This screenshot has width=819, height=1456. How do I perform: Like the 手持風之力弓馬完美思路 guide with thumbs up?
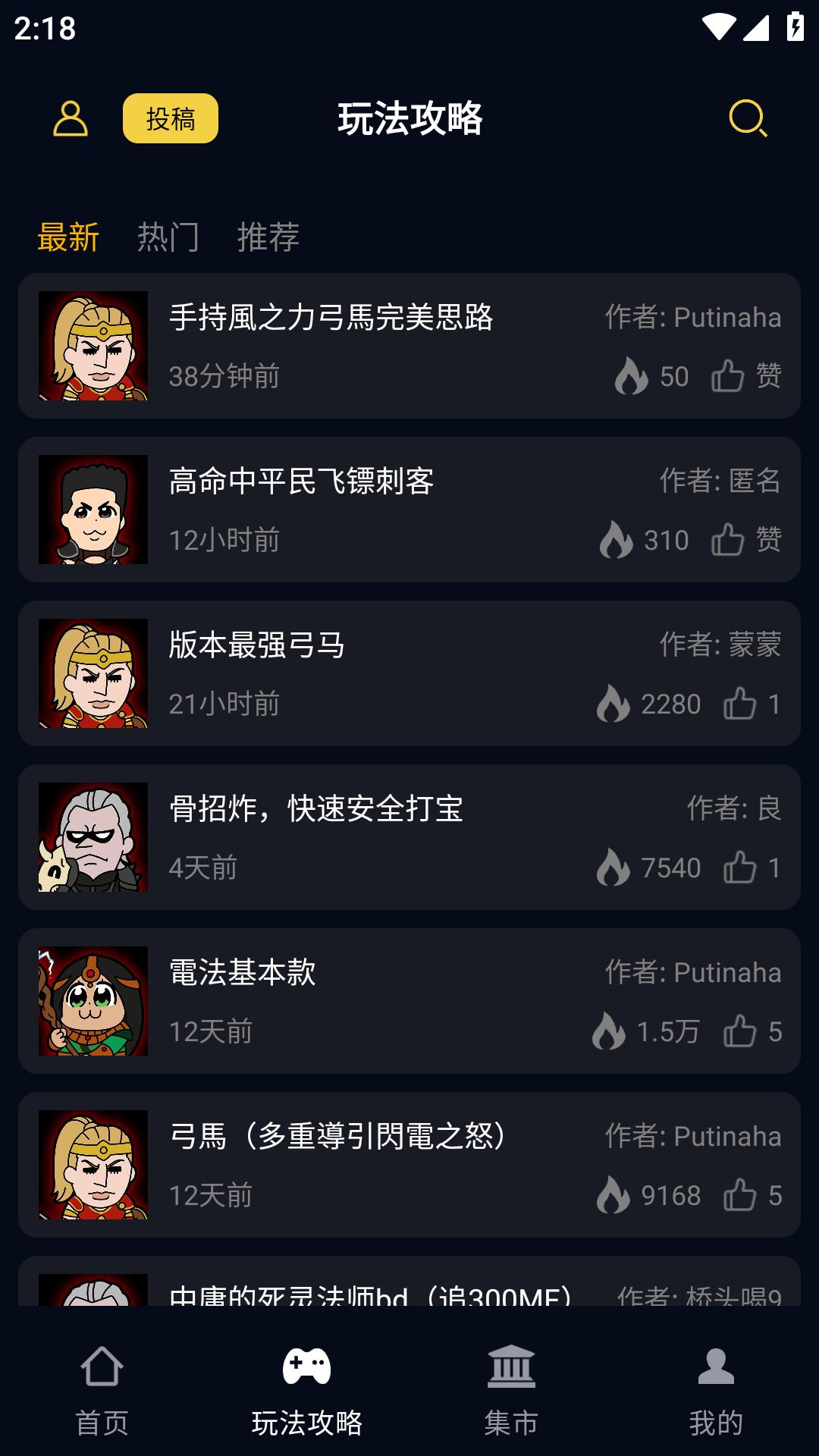point(730,376)
